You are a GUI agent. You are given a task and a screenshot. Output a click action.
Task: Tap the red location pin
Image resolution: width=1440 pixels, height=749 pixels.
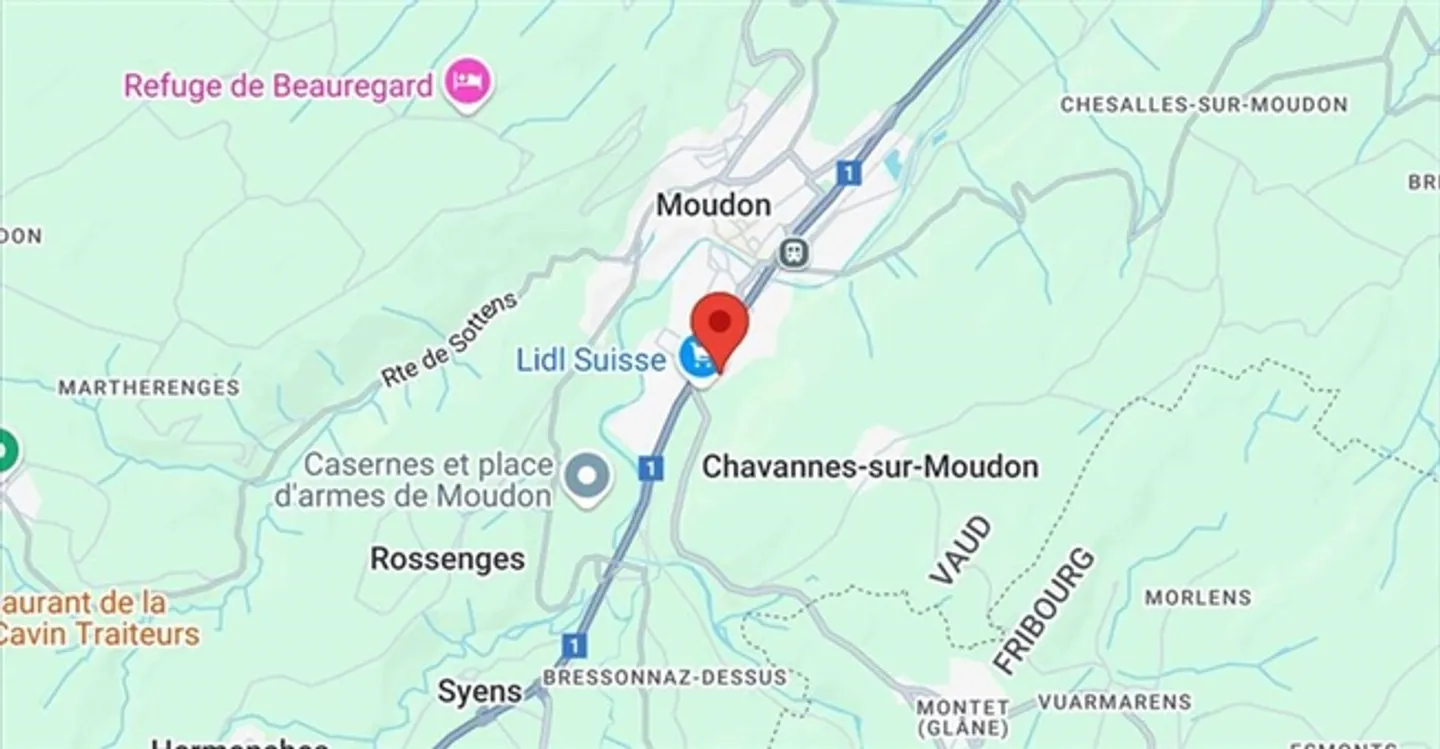click(720, 325)
